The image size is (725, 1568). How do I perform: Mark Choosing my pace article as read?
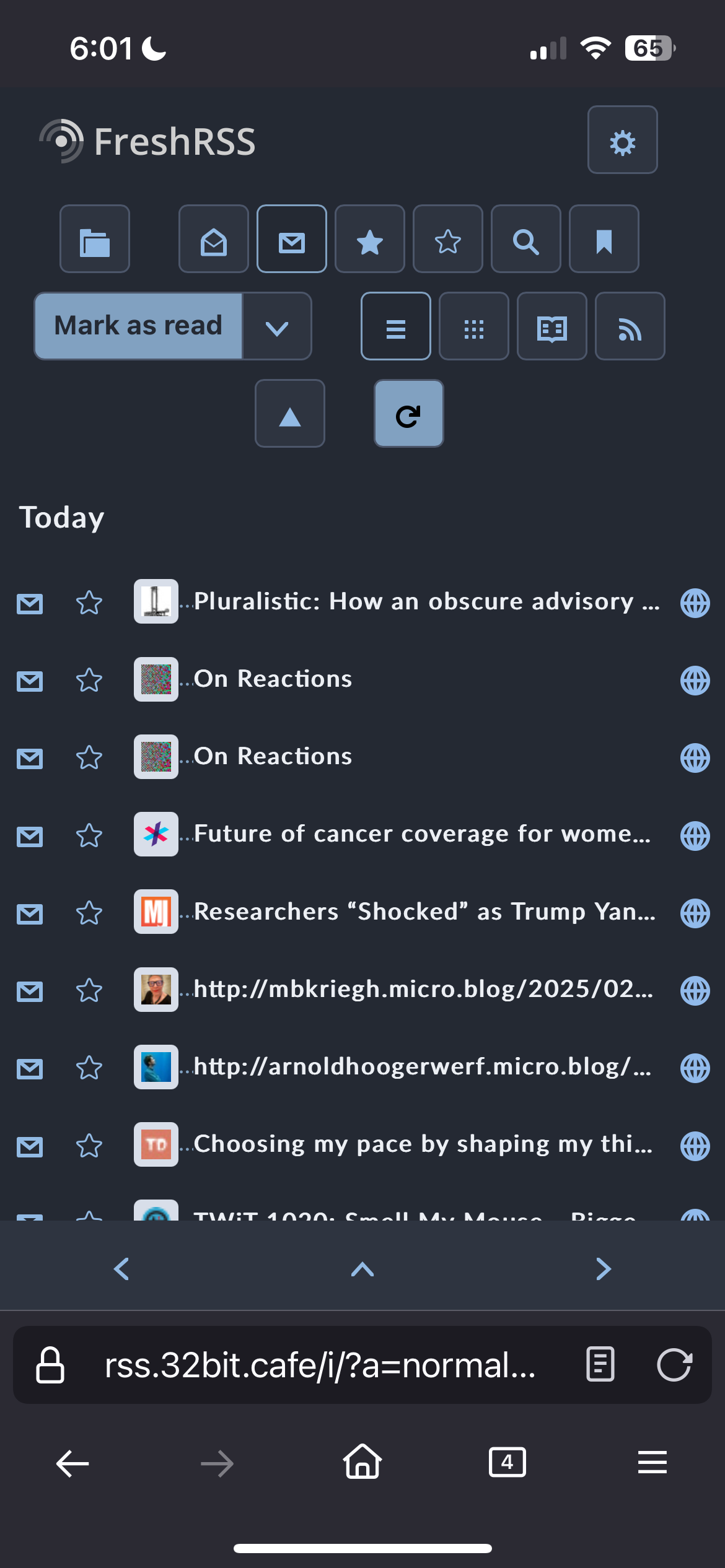click(x=30, y=1146)
